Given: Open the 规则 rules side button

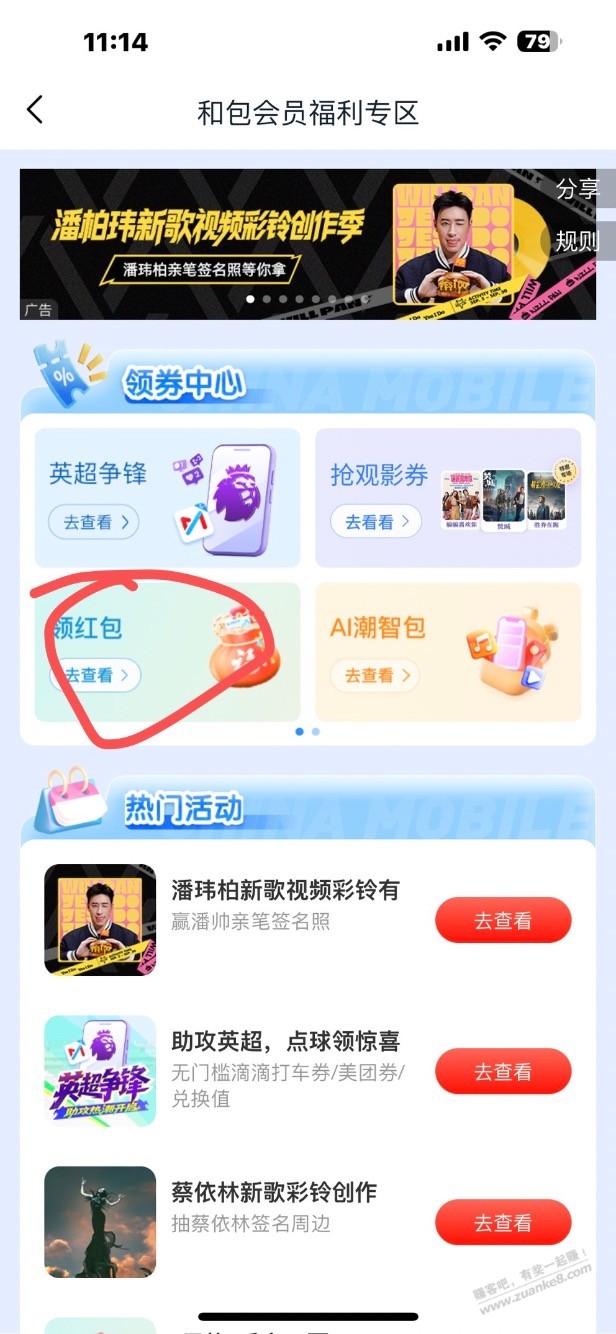Looking at the screenshot, I should [579, 240].
